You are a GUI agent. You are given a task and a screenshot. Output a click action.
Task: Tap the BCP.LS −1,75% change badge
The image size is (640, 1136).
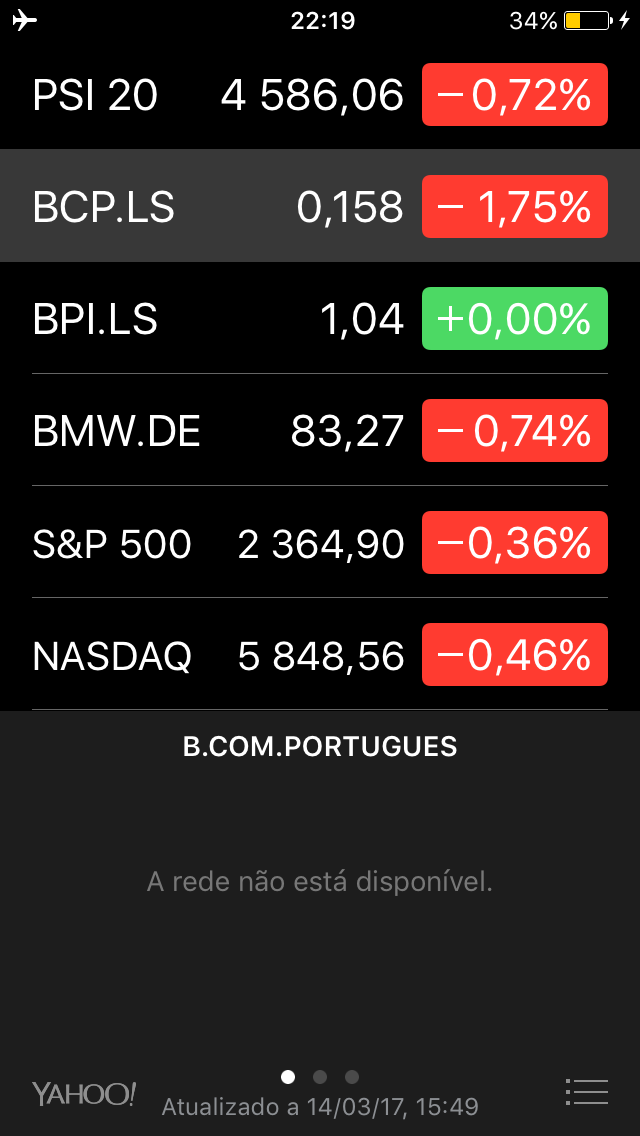(515, 207)
